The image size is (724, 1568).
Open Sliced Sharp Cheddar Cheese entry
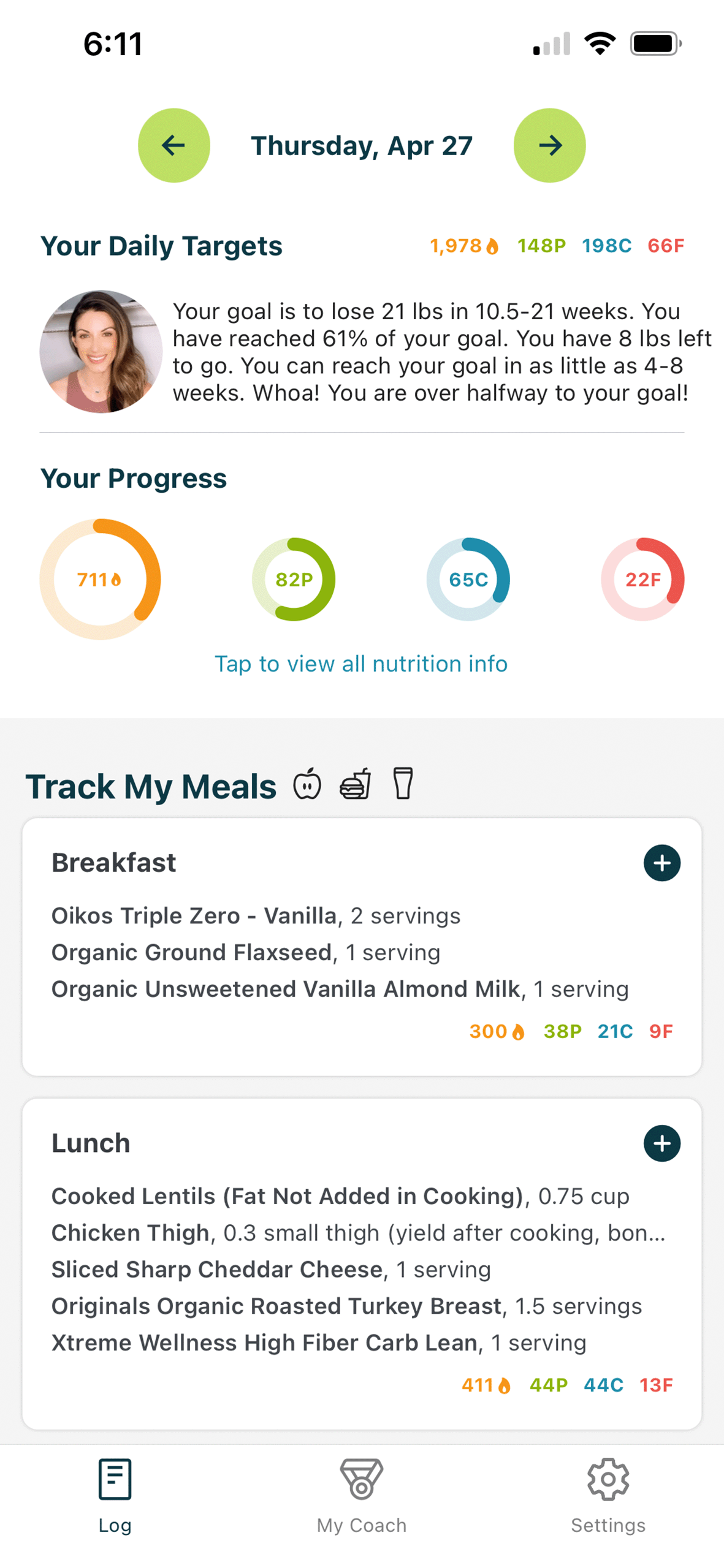coord(271,1269)
